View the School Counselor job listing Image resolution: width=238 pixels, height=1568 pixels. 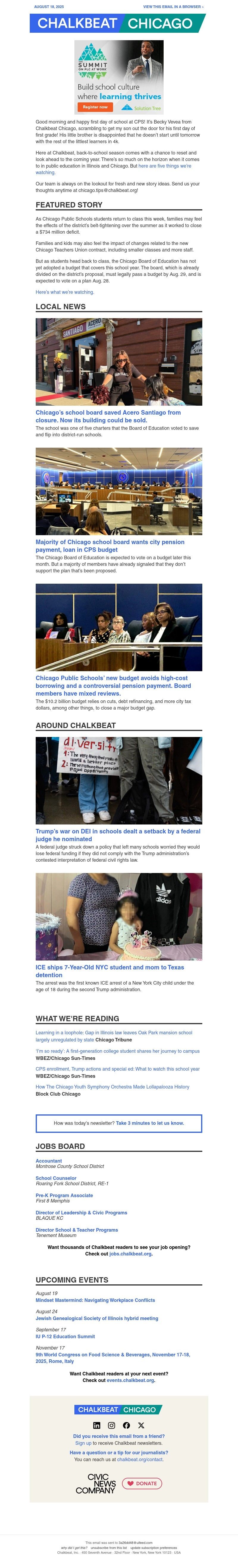point(56,1178)
